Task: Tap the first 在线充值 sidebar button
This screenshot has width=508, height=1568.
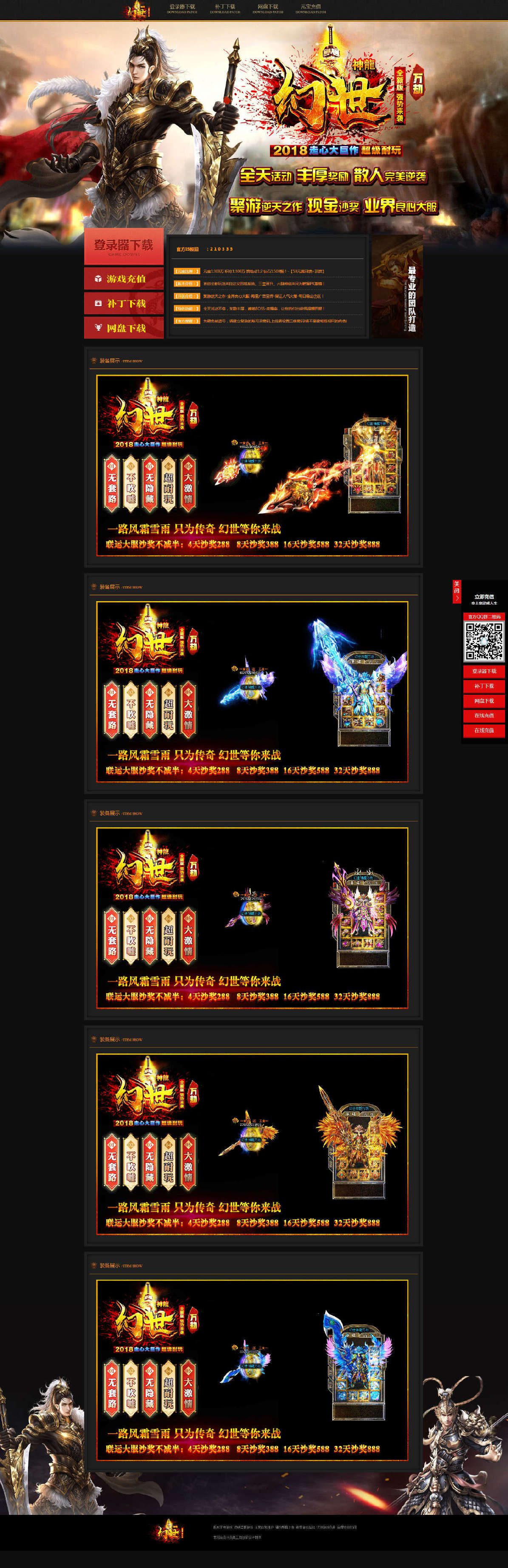Action: (484, 715)
